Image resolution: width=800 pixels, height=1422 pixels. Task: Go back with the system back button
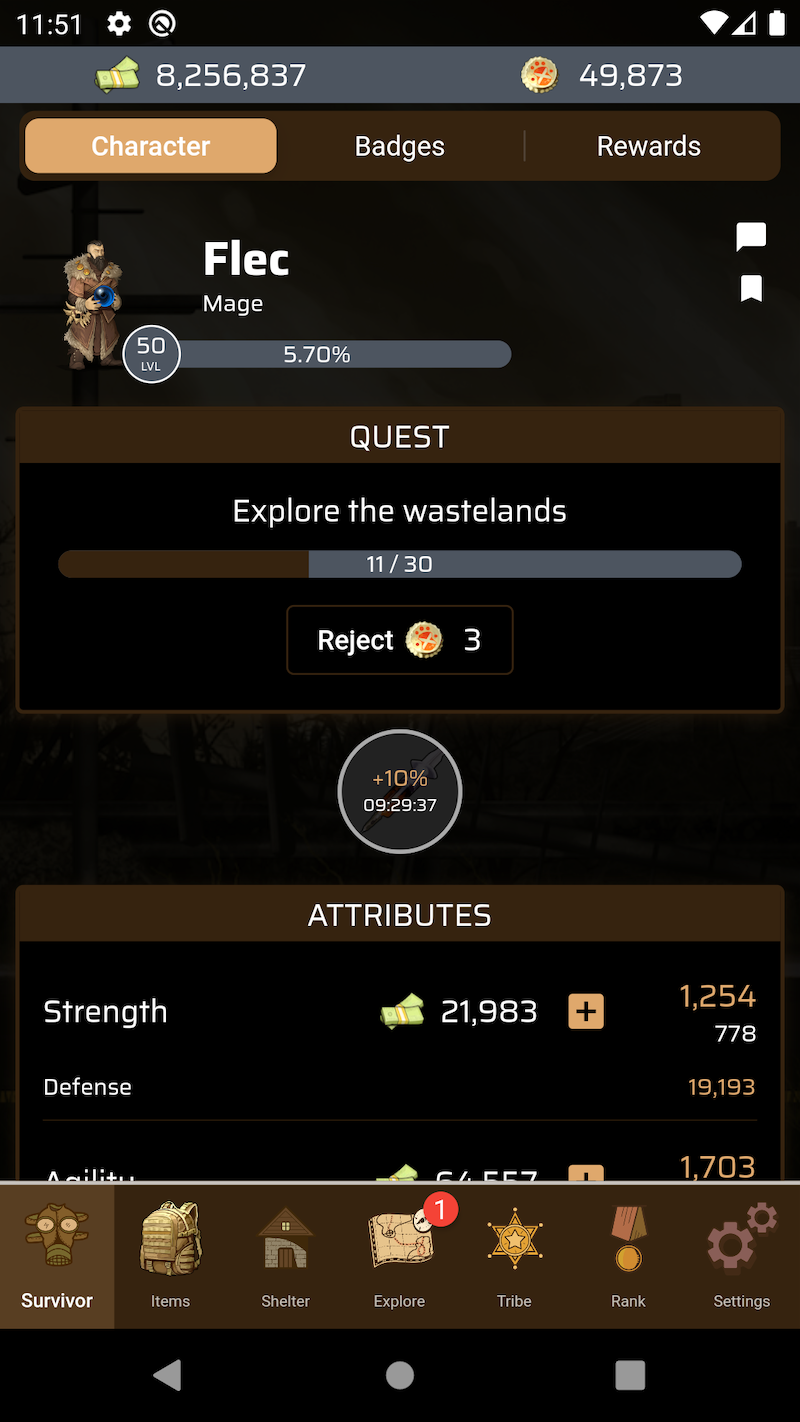tap(167, 1375)
